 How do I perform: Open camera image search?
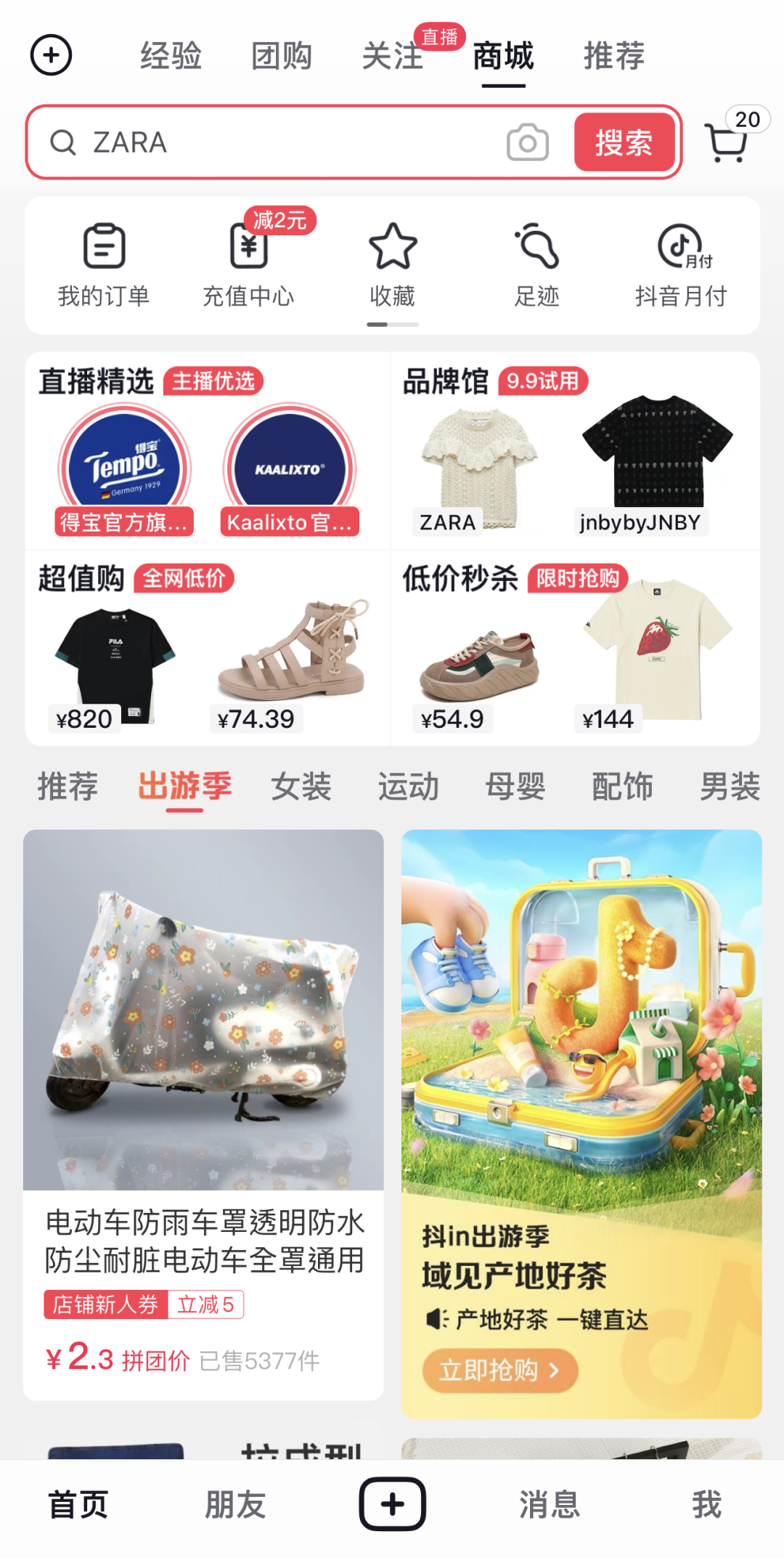tap(527, 142)
